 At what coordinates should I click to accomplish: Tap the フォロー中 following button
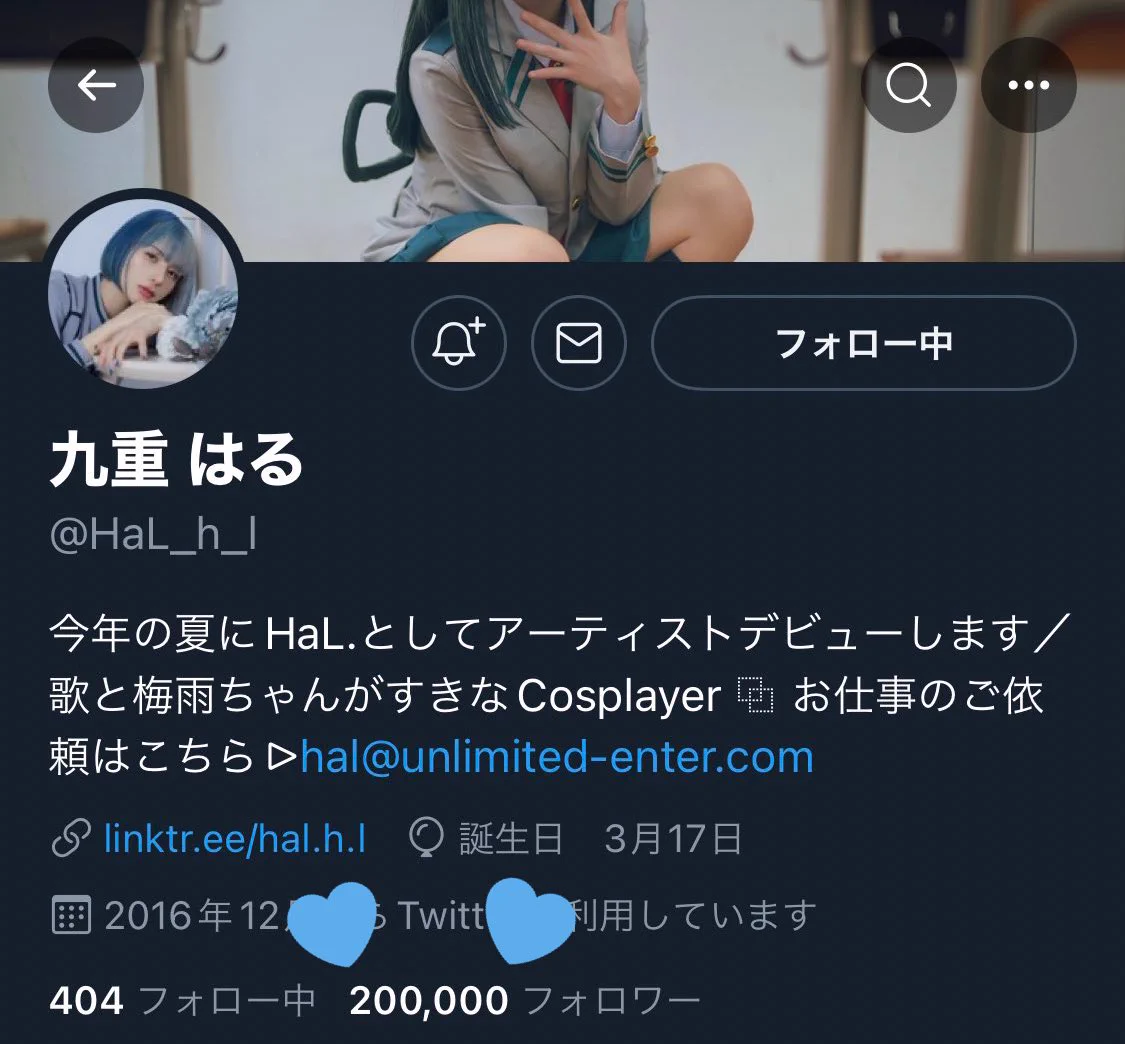click(863, 343)
